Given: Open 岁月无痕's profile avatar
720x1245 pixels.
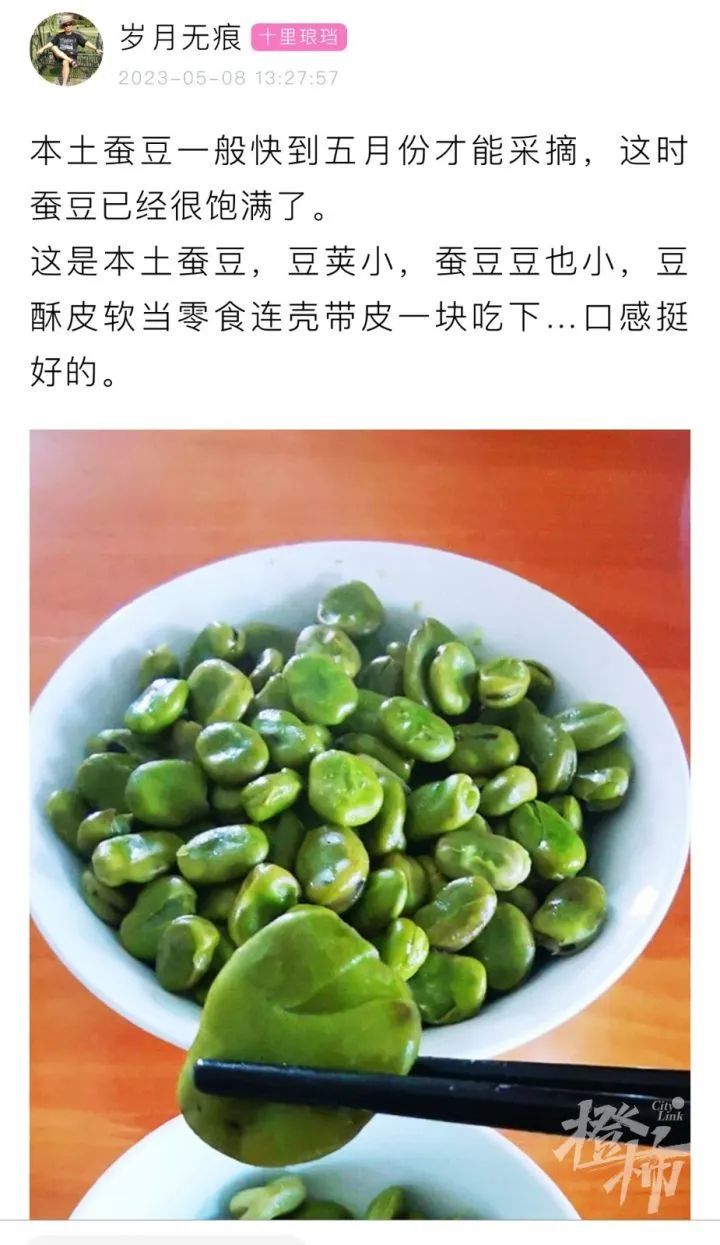Looking at the screenshot, I should (66, 48).
